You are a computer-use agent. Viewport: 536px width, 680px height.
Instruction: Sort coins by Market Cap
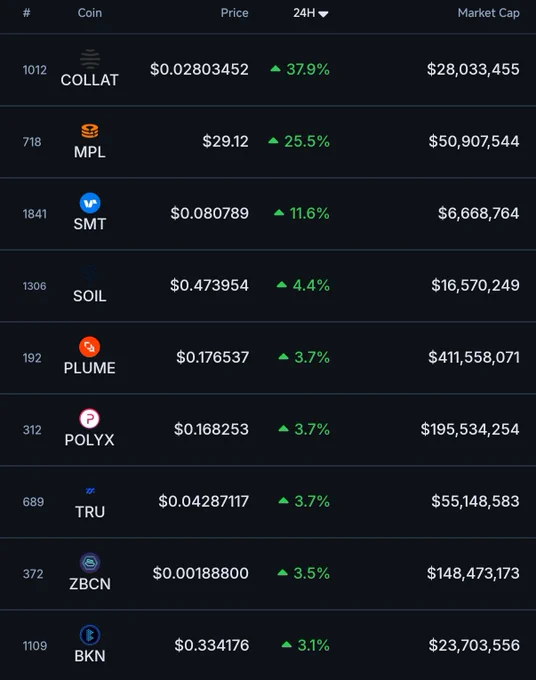point(488,13)
